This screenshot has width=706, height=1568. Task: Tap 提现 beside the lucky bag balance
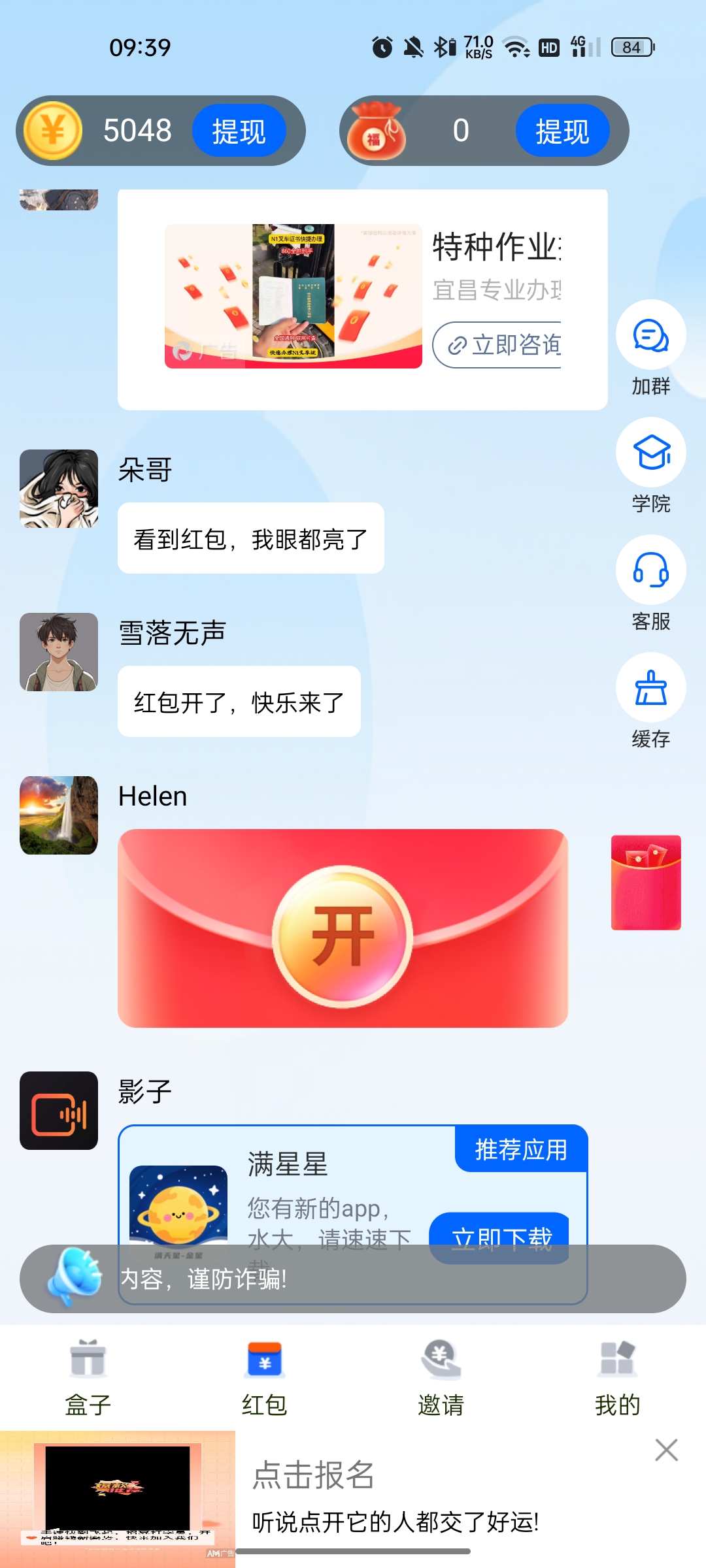pyautogui.click(x=562, y=131)
